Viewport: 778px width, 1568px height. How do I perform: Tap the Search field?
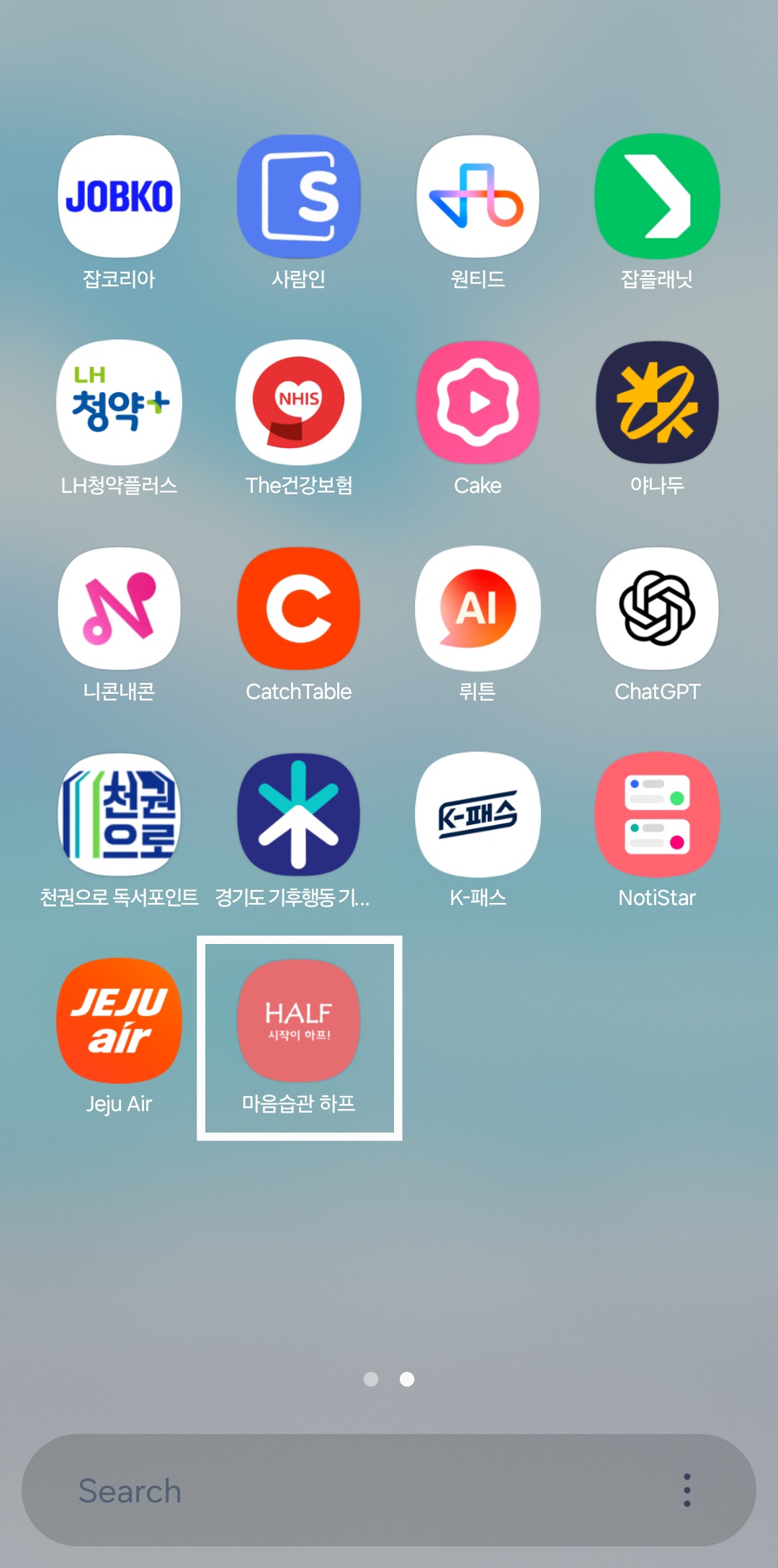tap(346, 1490)
